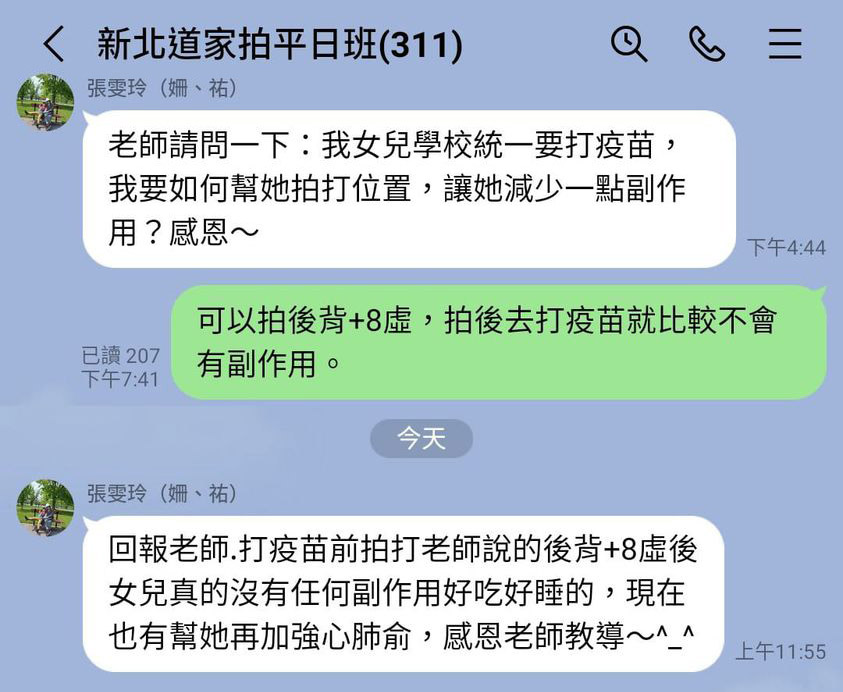The image size is (843, 692).
Task: Start a group call
Action: 707,44
